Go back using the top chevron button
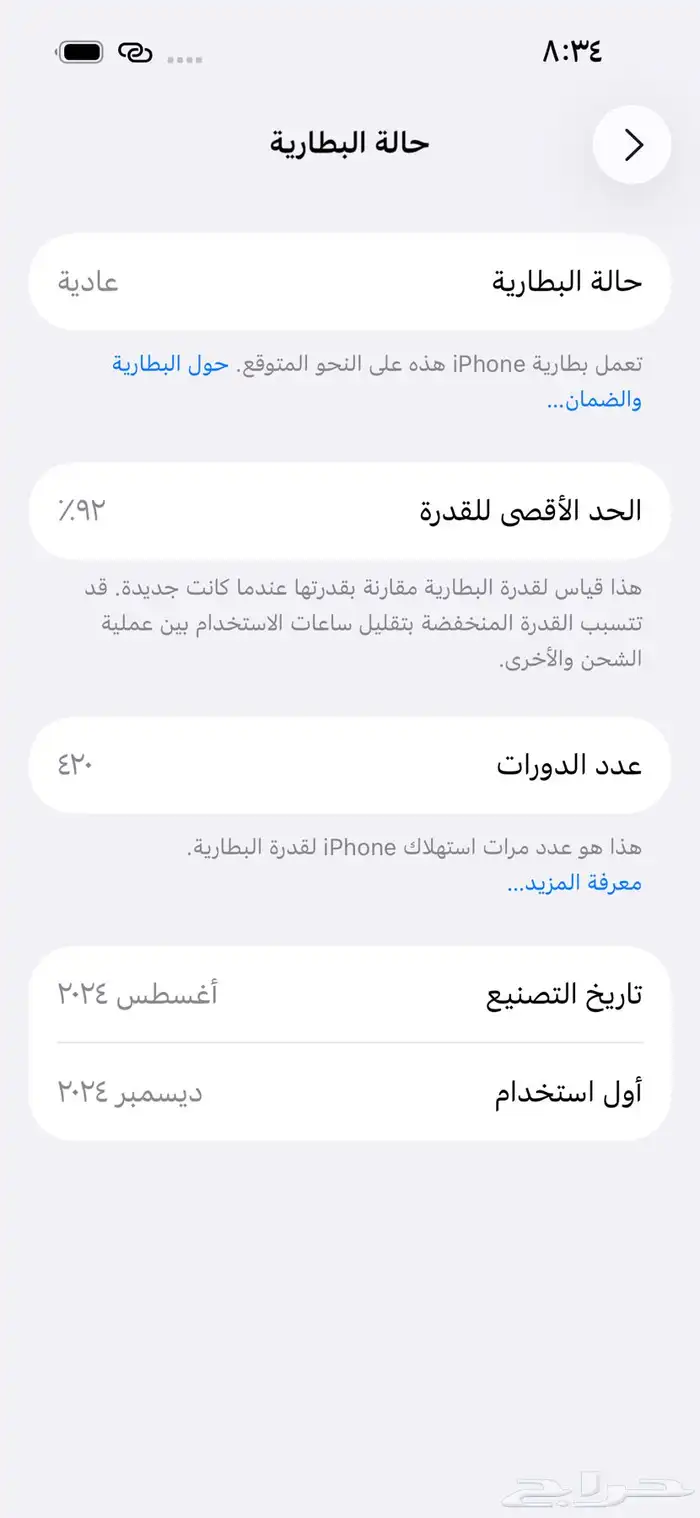 click(x=632, y=145)
